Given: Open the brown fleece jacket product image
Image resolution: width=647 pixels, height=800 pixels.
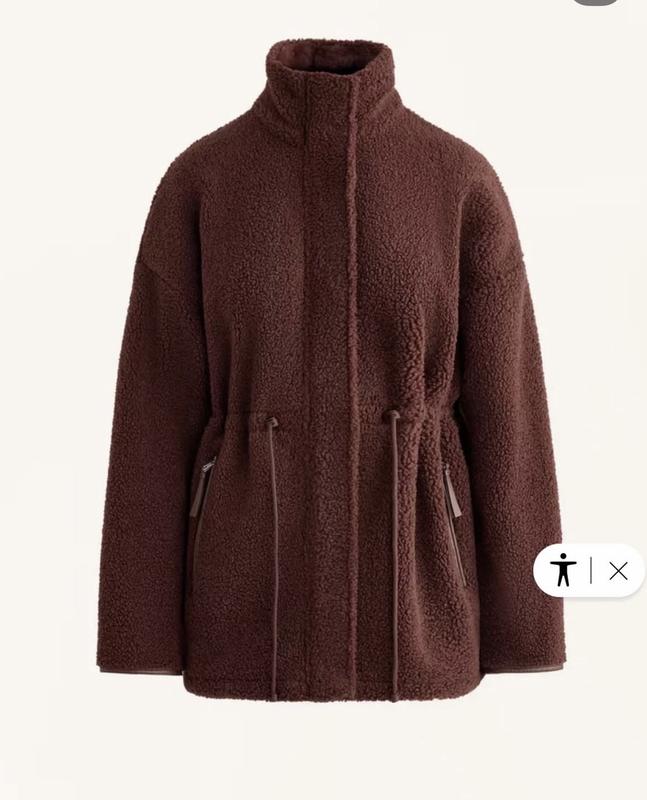Looking at the screenshot, I should 330,370.
